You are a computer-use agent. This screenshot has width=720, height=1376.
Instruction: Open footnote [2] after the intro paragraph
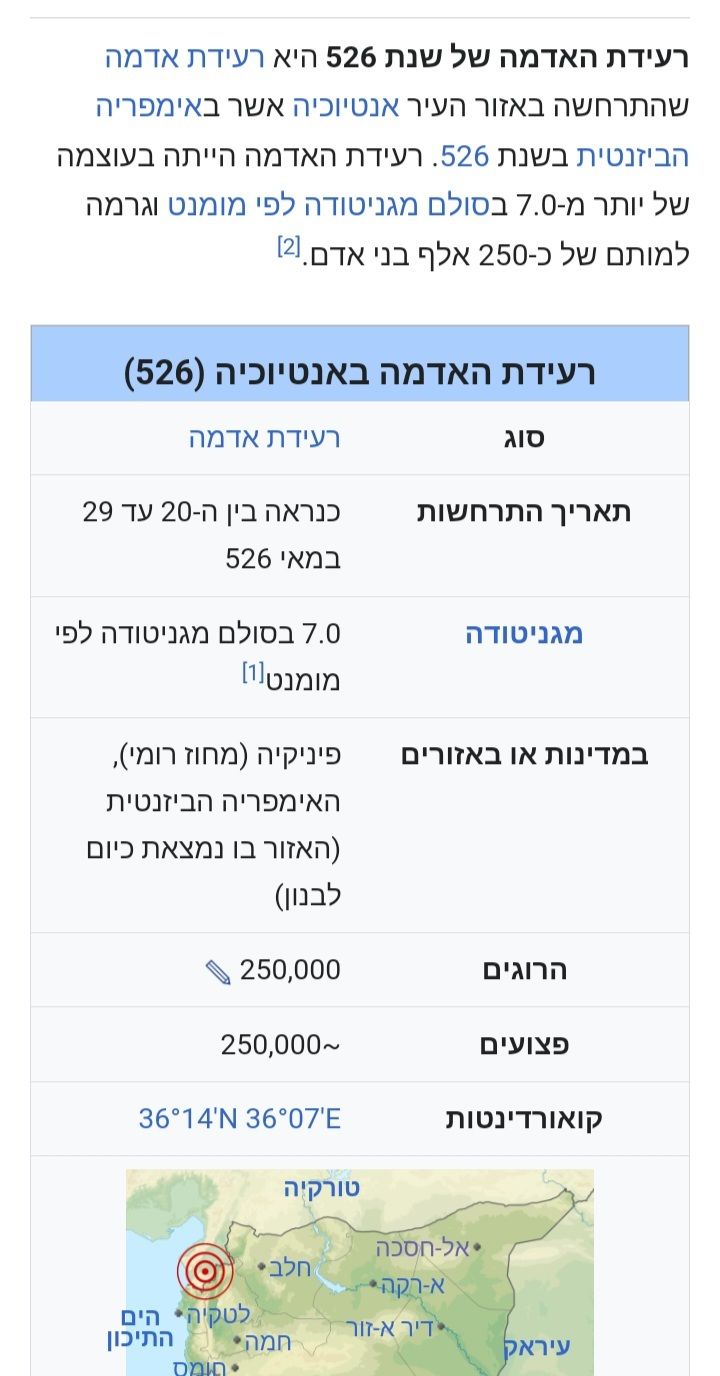coord(288,247)
